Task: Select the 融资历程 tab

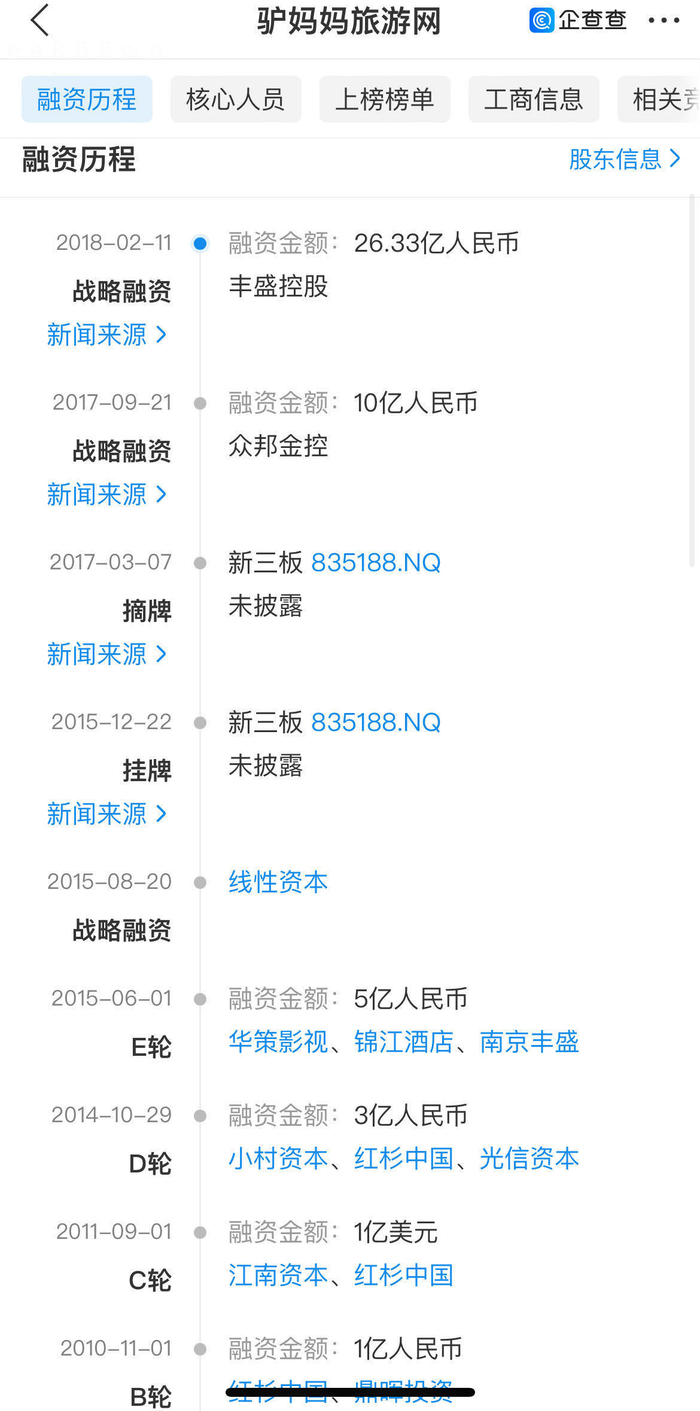Action: [87, 99]
